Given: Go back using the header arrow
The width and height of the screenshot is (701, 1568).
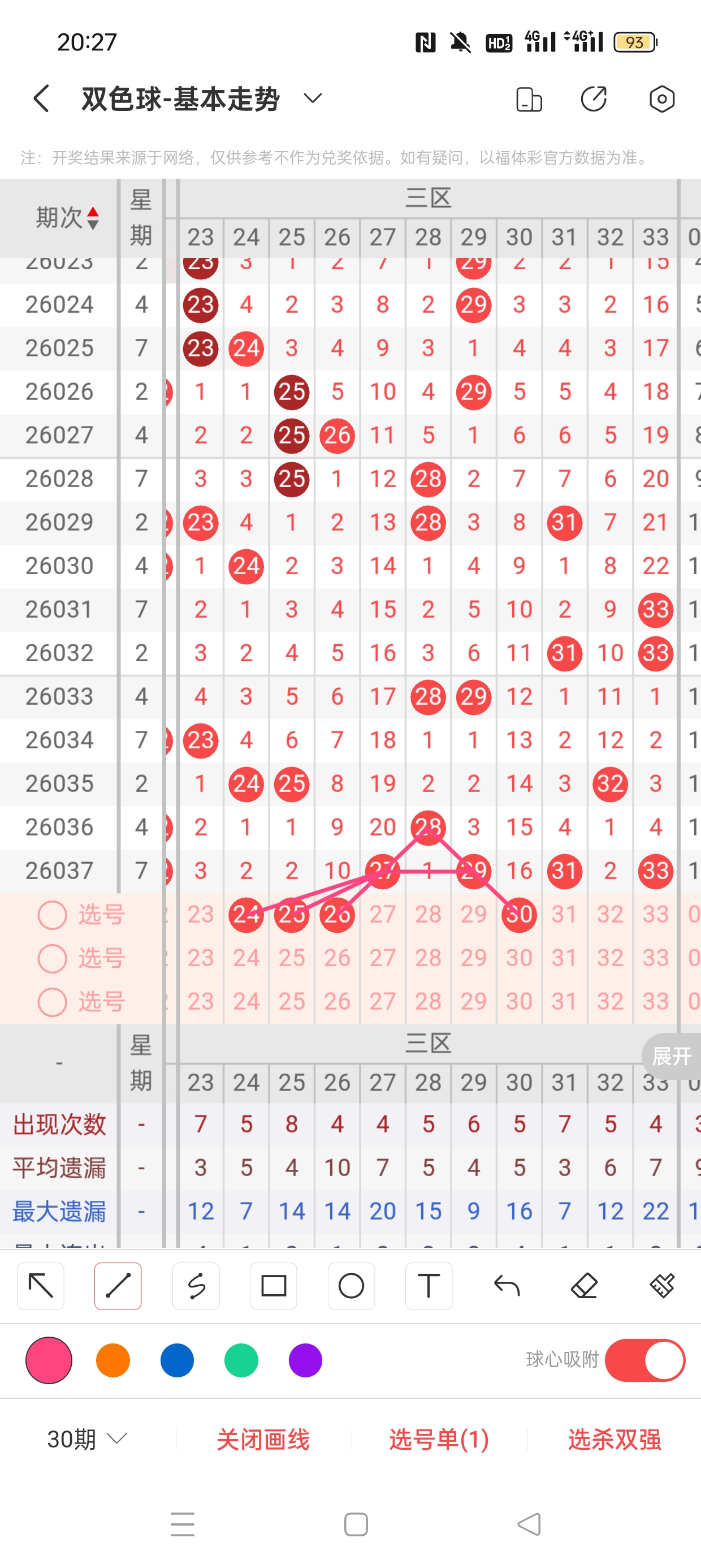Looking at the screenshot, I should click(x=41, y=98).
